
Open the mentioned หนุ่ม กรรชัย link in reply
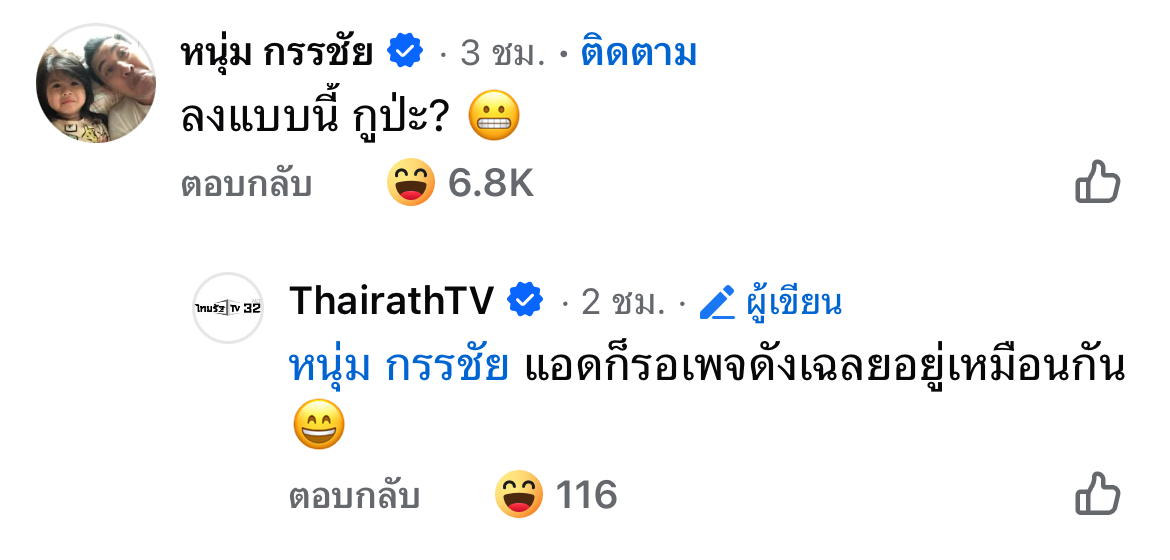[400, 367]
